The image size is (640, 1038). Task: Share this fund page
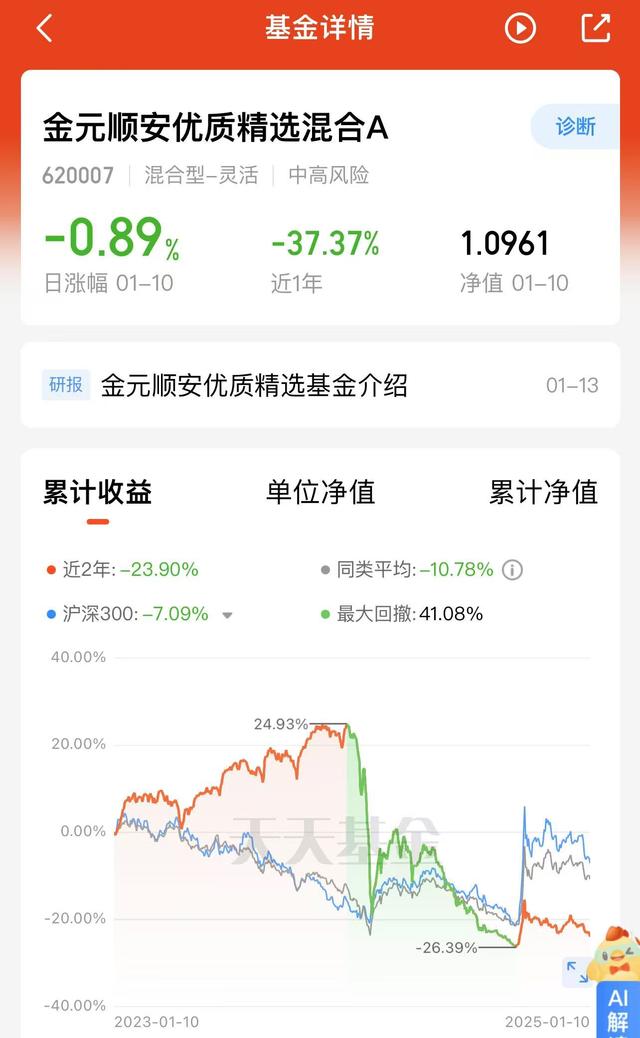(595, 28)
